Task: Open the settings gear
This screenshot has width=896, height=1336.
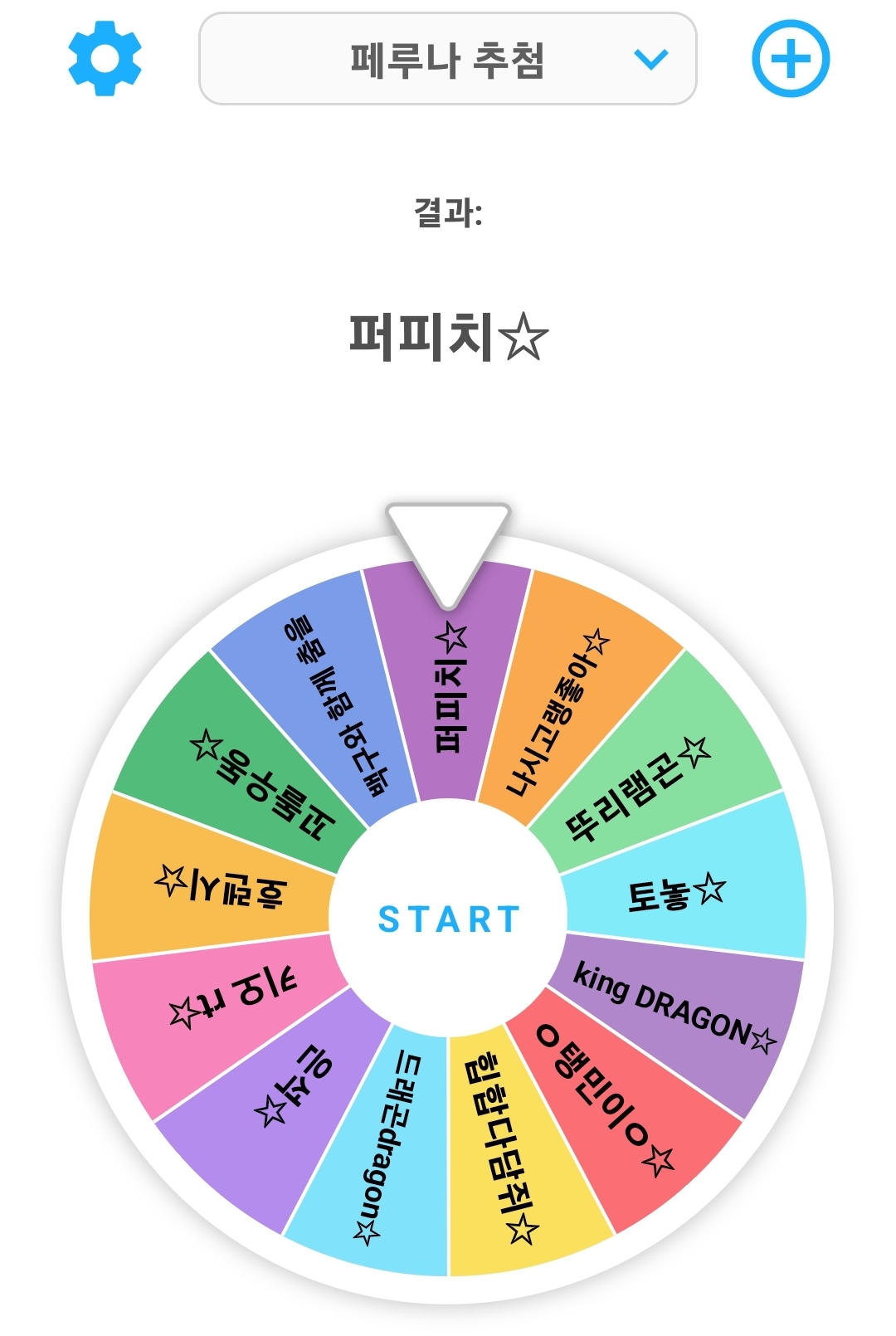Action: point(105,59)
